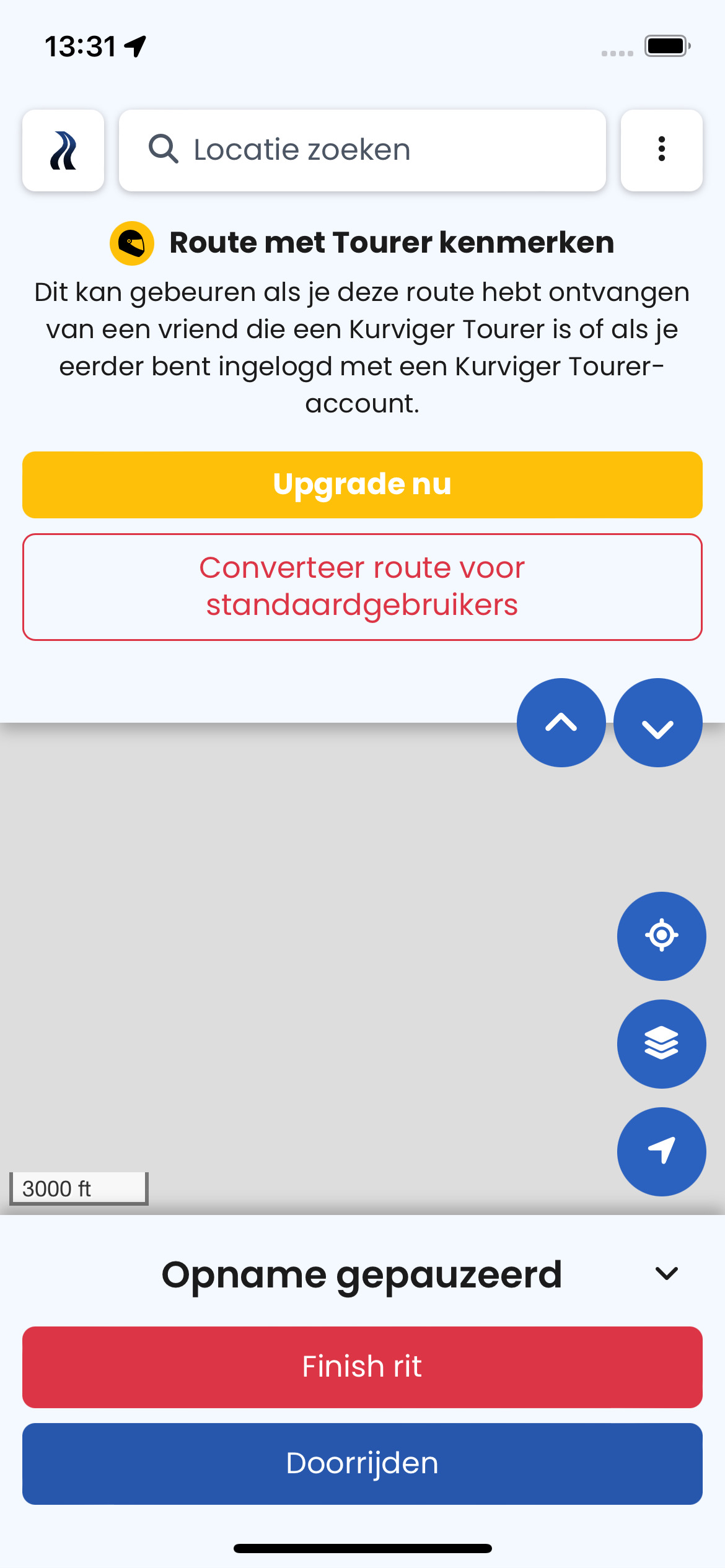The width and height of the screenshot is (725, 1568).
Task: Select Converteer route voor standaardgebruikers
Action: 362,587
